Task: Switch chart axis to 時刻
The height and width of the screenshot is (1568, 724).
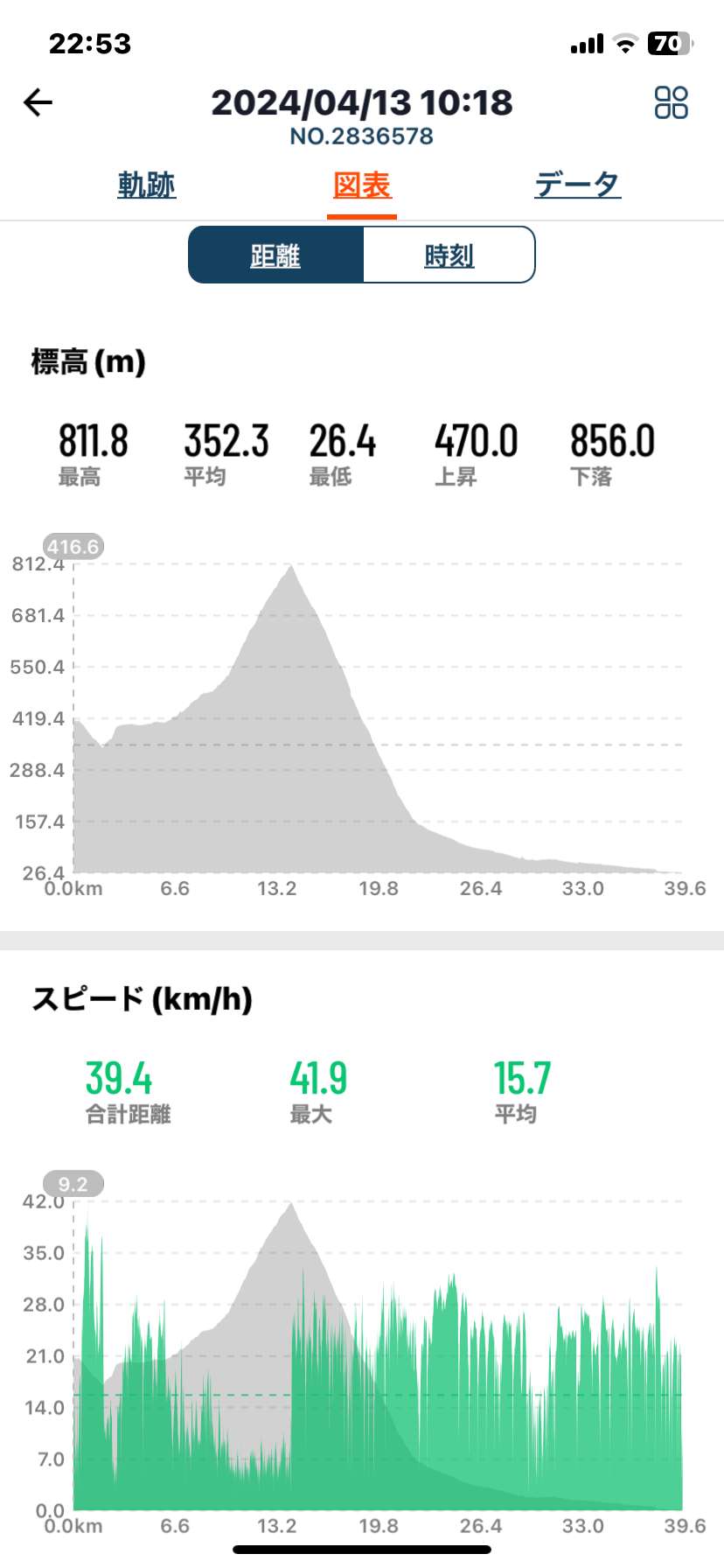Action: point(449,255)
